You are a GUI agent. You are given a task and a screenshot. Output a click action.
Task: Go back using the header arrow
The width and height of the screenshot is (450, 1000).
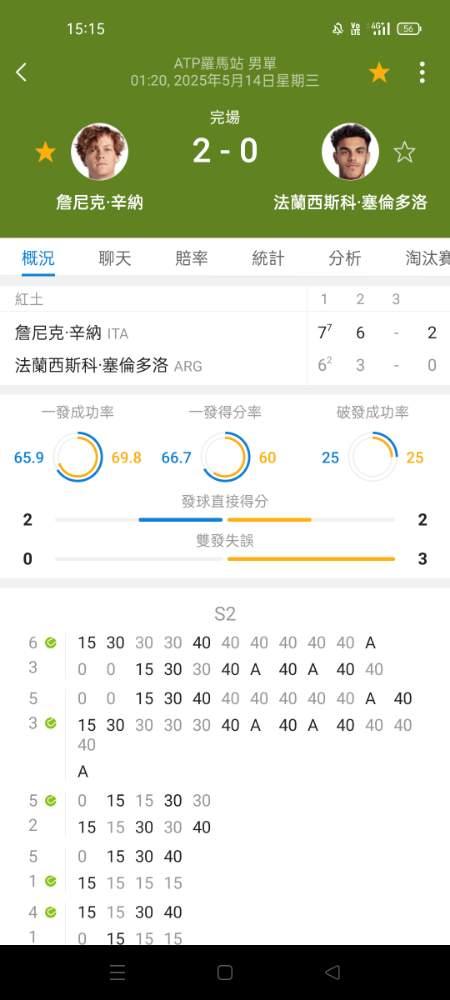coord(21,72)
